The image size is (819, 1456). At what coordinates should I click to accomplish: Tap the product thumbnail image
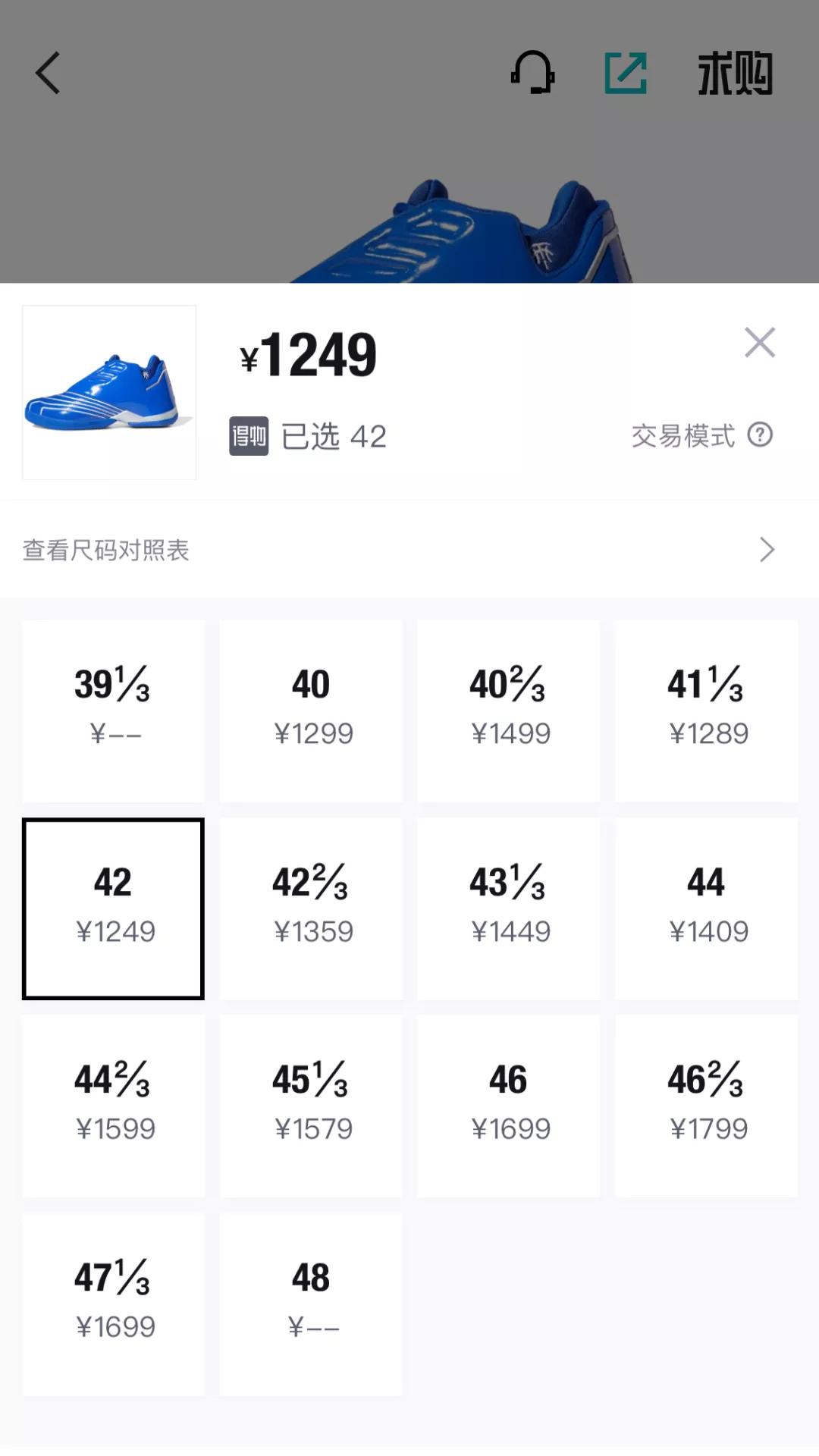108,392
